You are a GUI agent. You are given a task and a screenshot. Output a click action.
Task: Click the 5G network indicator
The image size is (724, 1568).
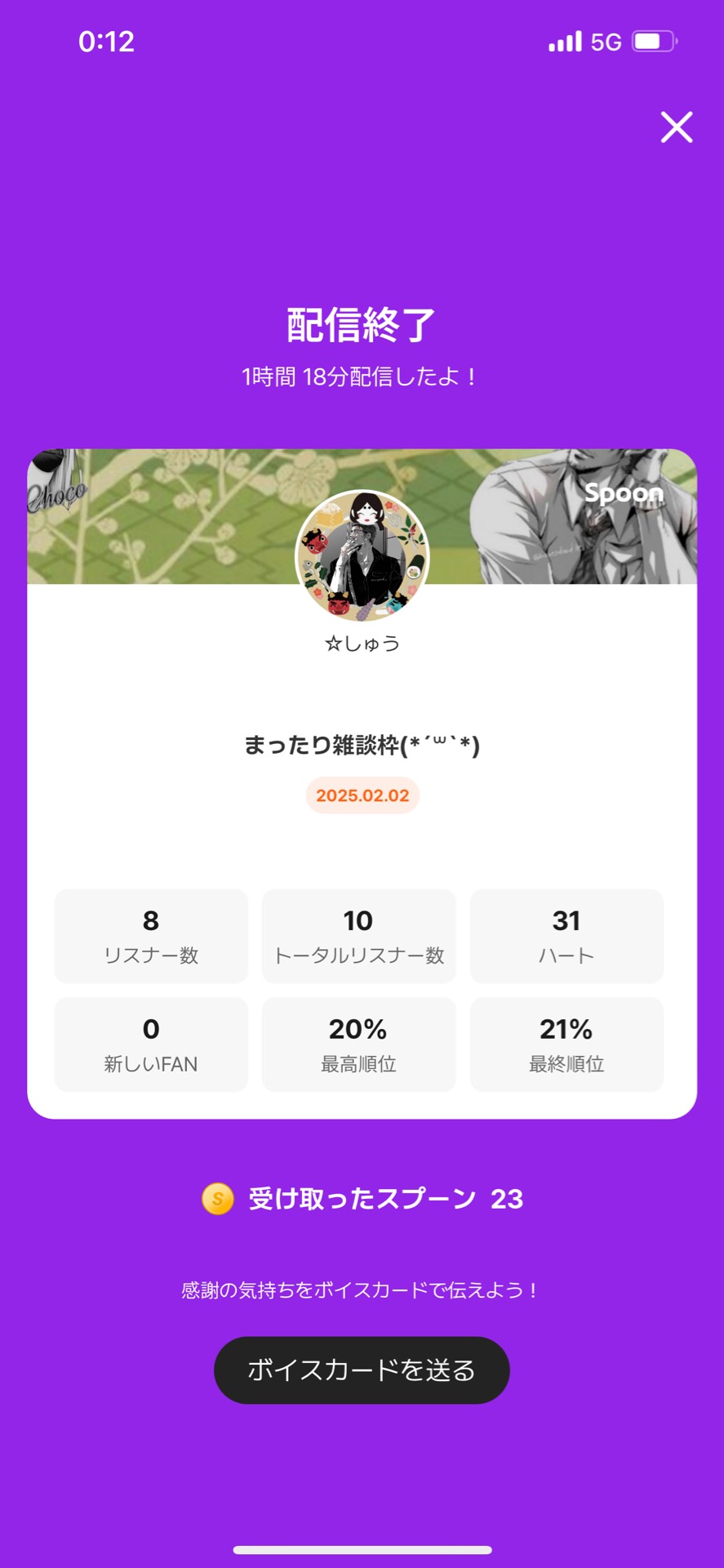click(605, 41)
